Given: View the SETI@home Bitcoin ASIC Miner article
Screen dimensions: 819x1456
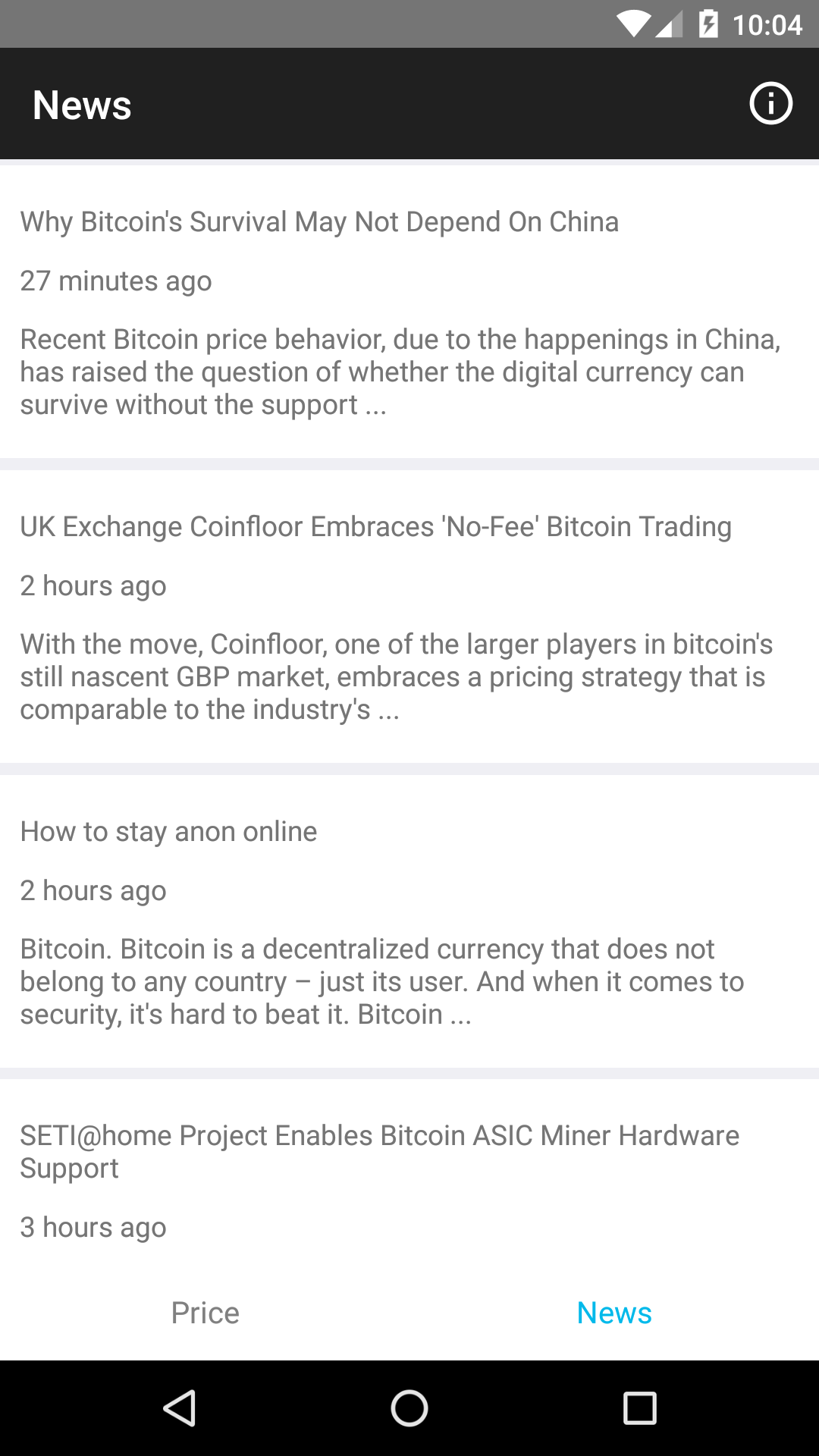Looking at the screenshot, I should tap(409, 1172).
